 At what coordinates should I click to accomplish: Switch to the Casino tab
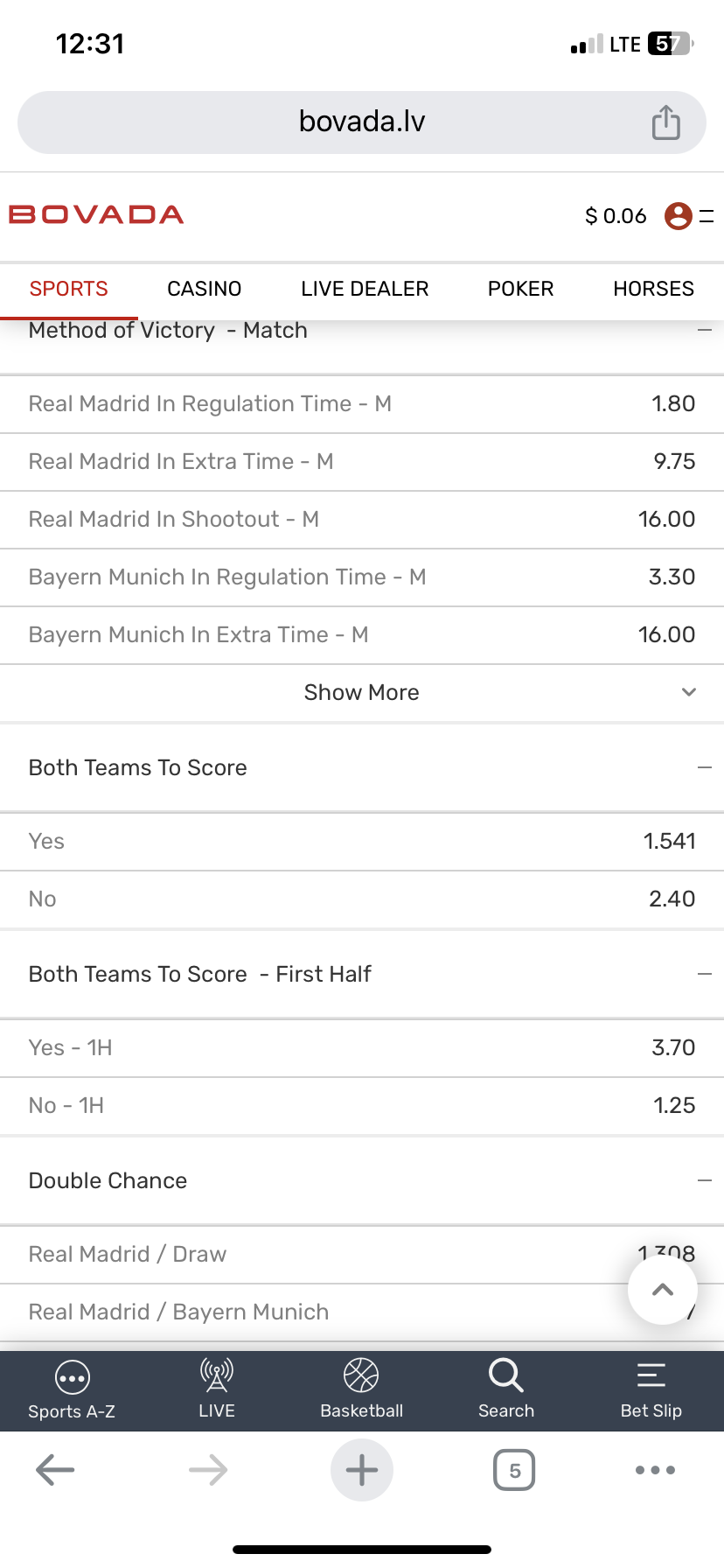pos(204,289)
